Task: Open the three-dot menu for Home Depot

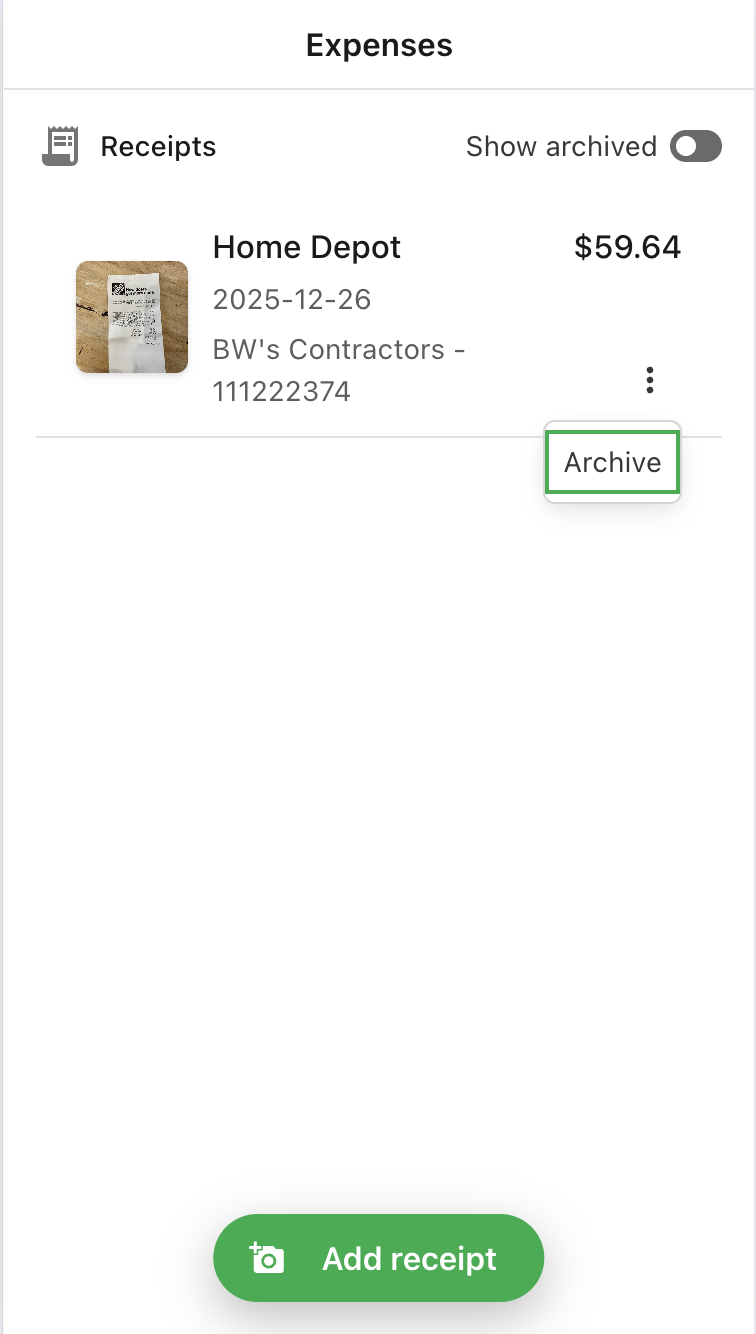Action: (650, 380)
